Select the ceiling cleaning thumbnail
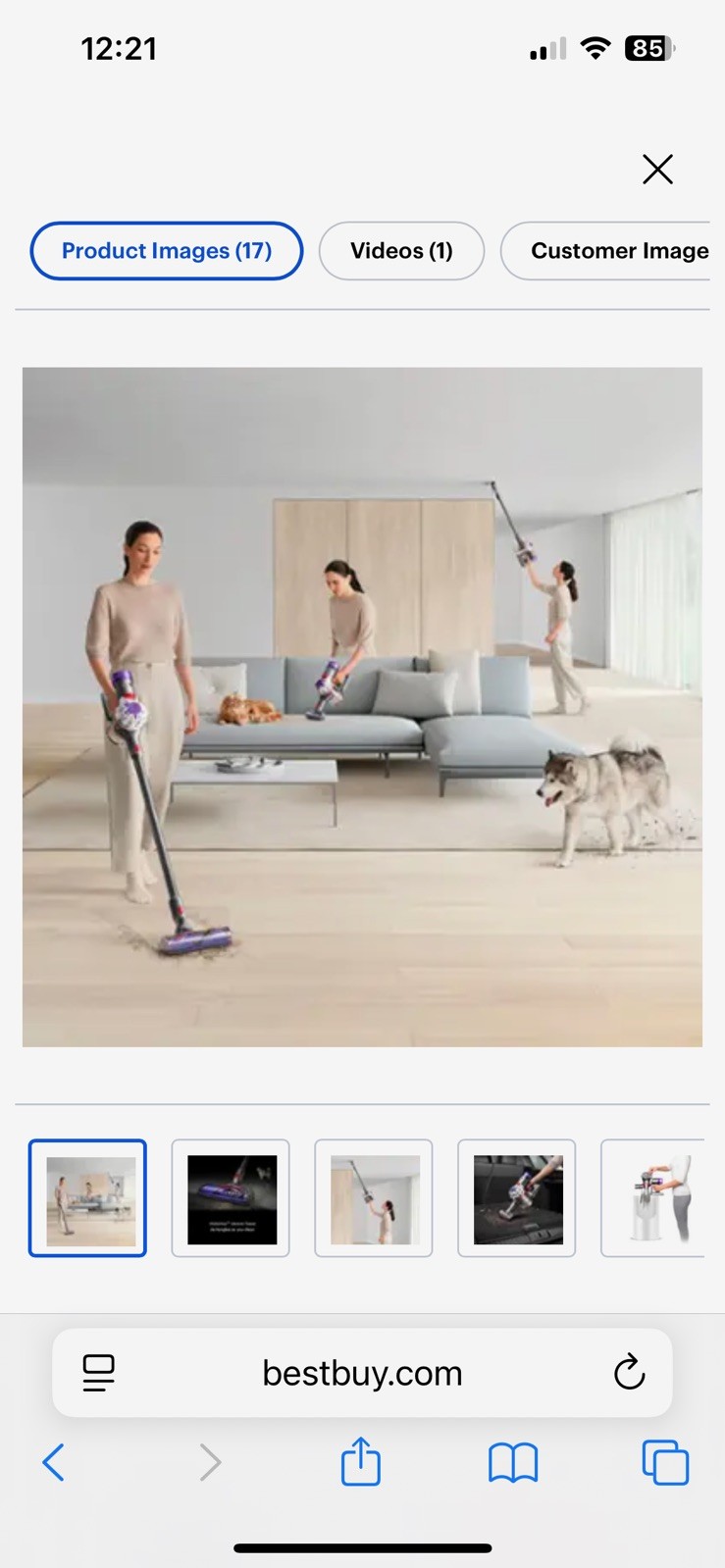Viewport: 725px width, 1568px height. click(x=374, y=1198)
